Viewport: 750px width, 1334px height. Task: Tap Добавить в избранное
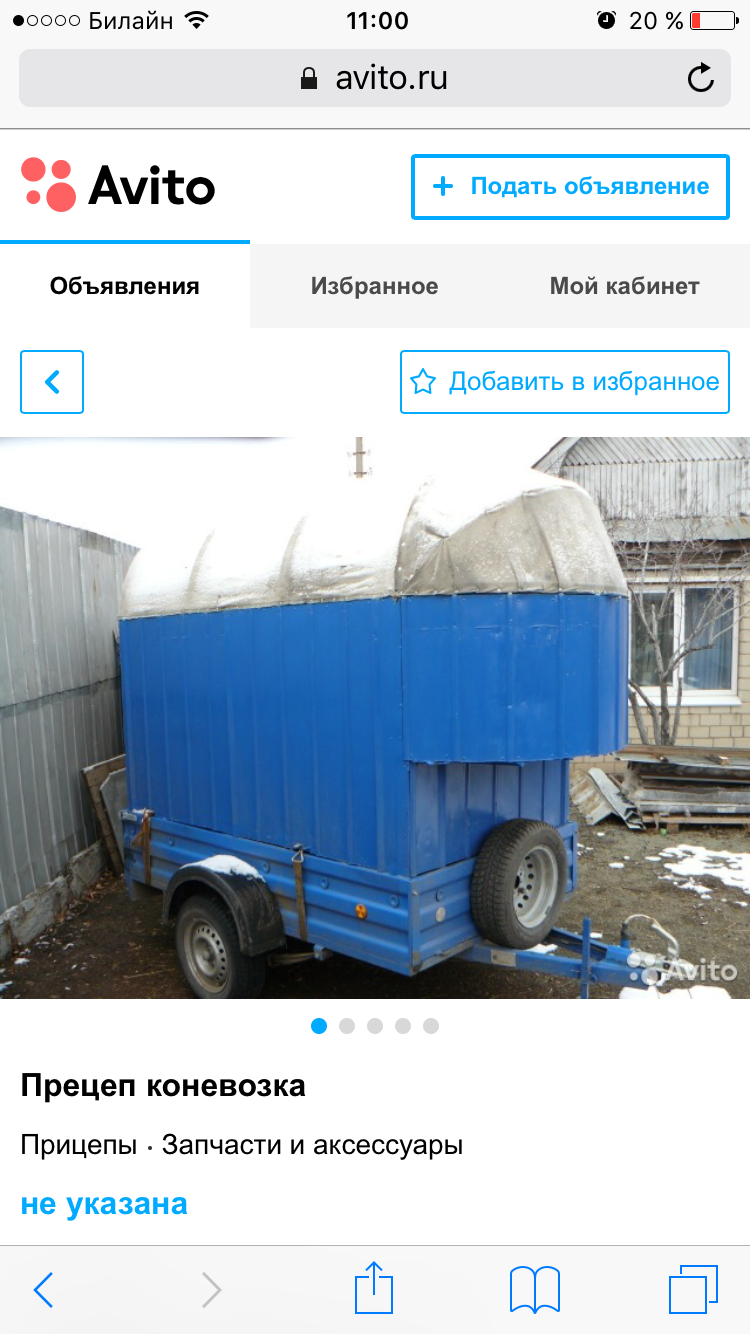pos(565,382)
